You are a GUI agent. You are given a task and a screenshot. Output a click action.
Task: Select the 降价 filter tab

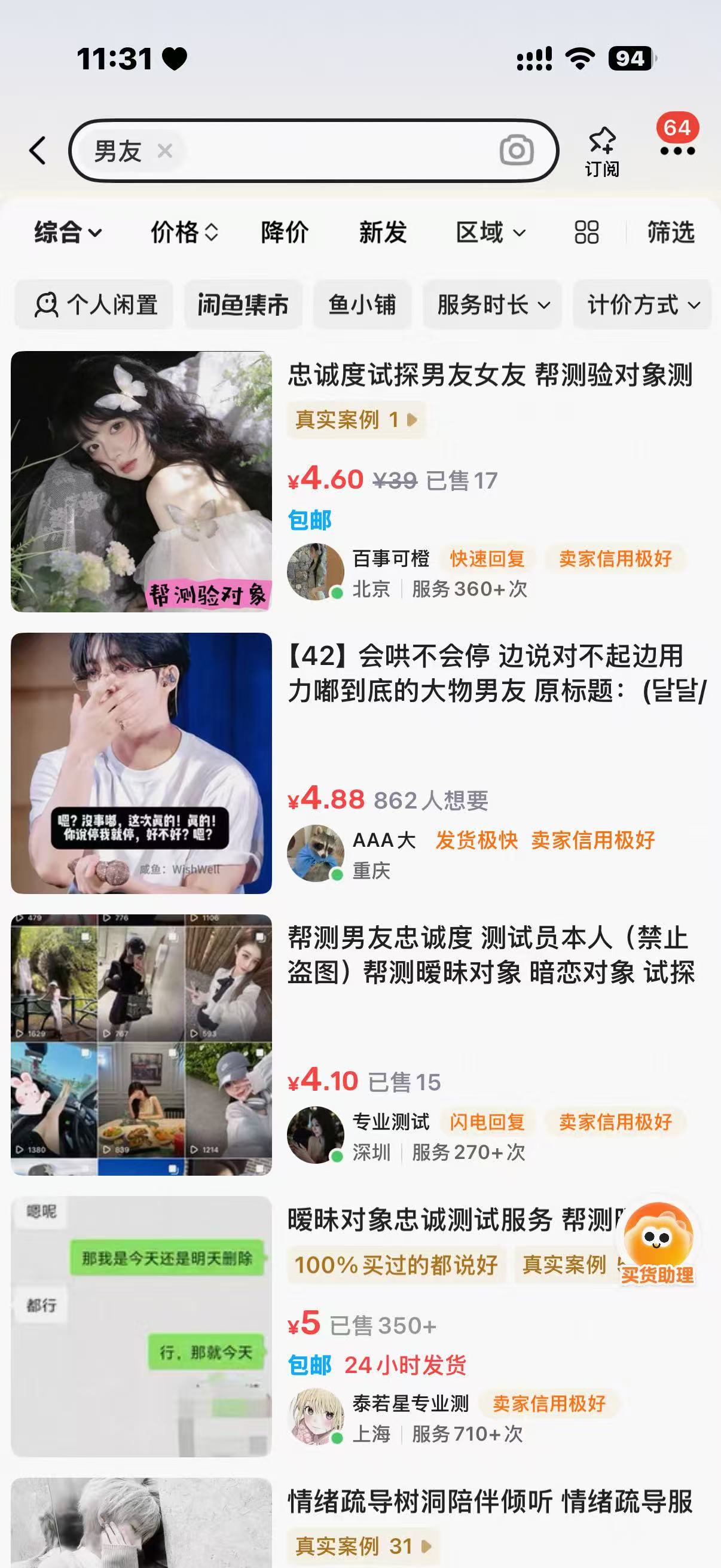click(x=285, y=232)
